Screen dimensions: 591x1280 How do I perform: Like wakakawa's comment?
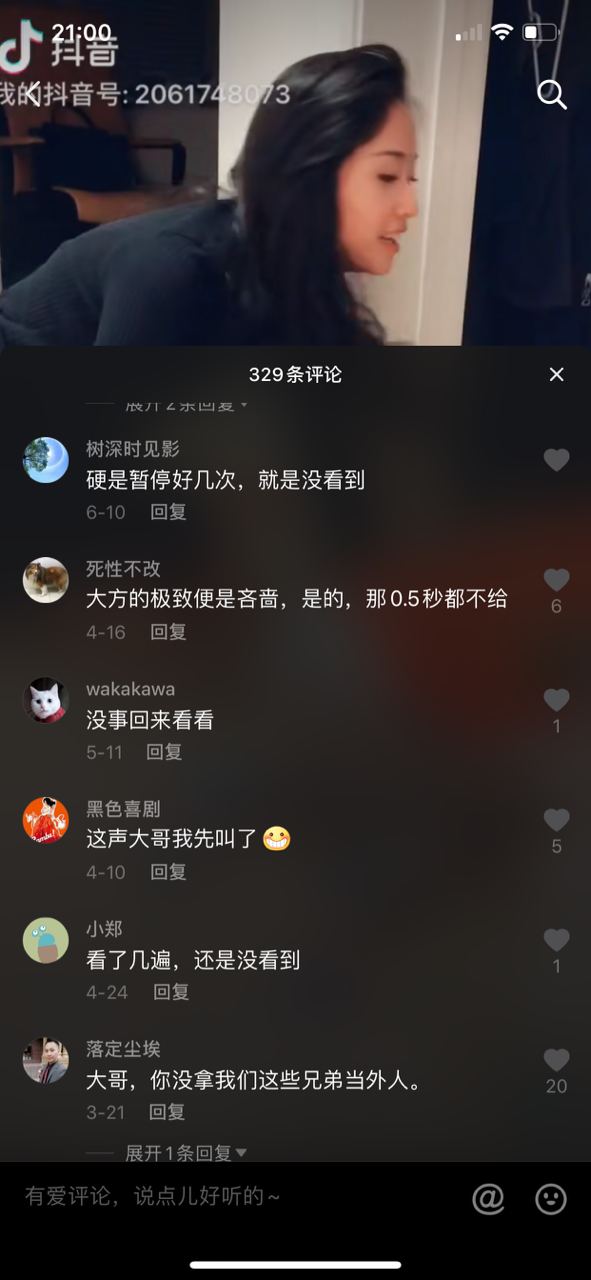[556, 700]
